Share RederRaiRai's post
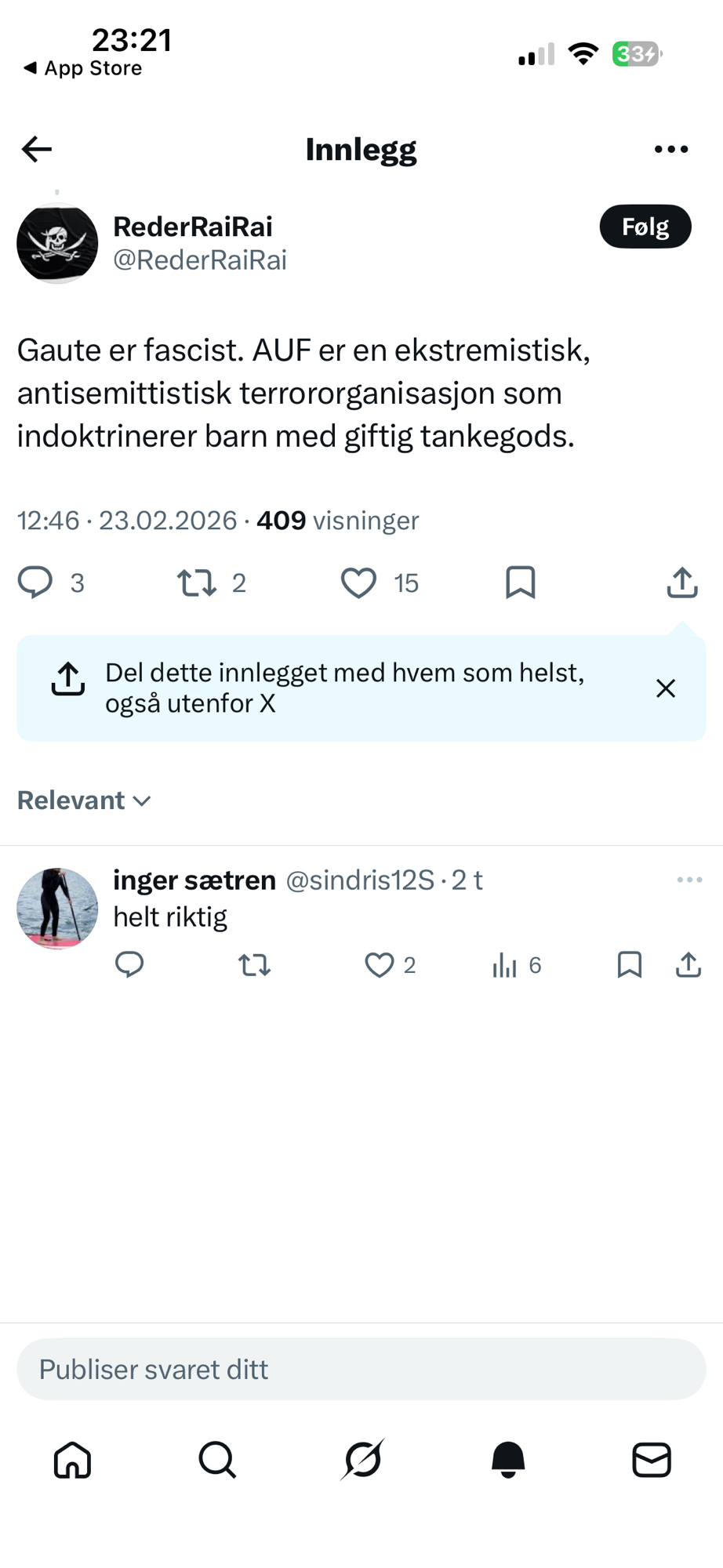Screen dimensions: 723x1568 682,583
